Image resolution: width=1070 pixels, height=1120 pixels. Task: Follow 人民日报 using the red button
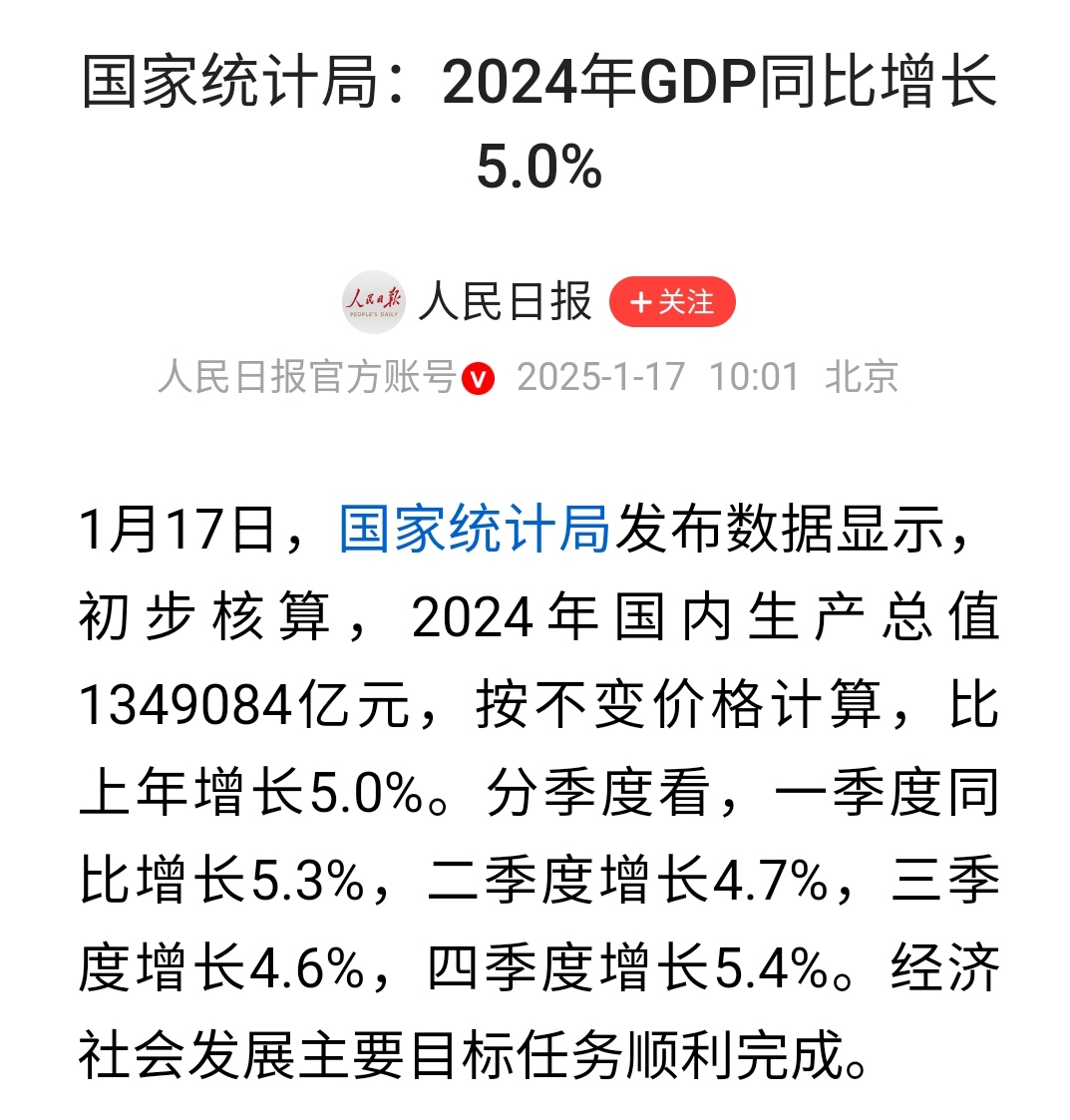pos(673,300)
